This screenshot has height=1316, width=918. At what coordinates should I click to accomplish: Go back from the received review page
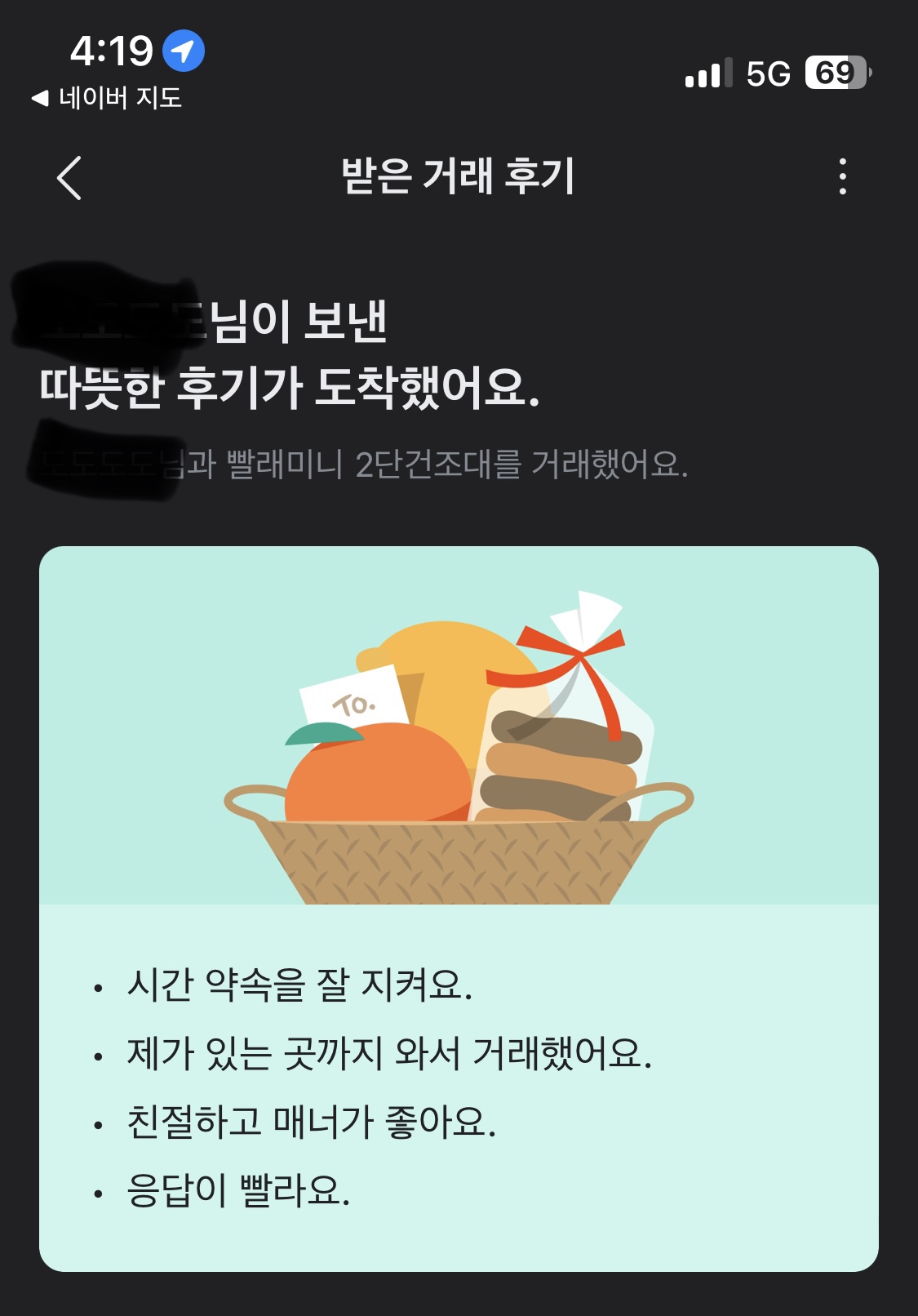pos(69,177)
